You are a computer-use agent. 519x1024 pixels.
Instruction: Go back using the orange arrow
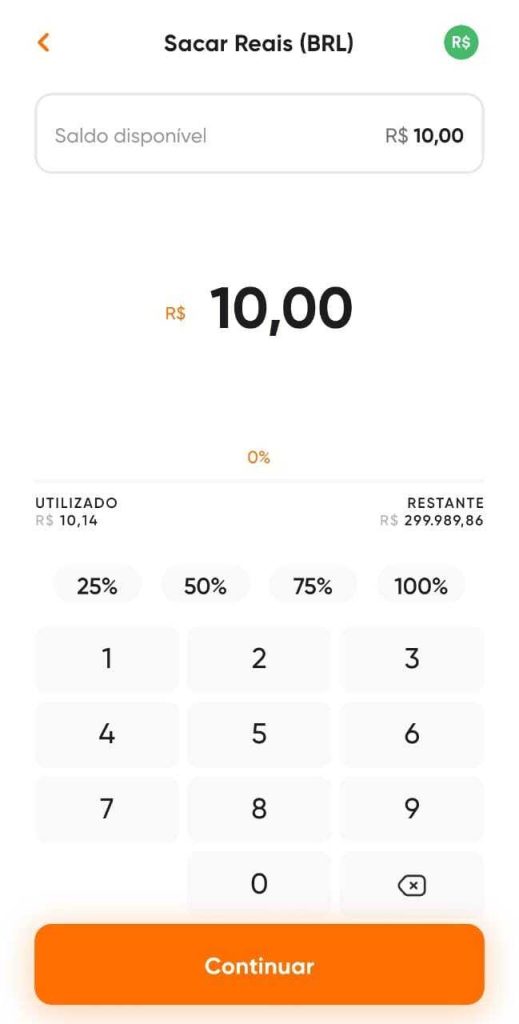point(43,43)
